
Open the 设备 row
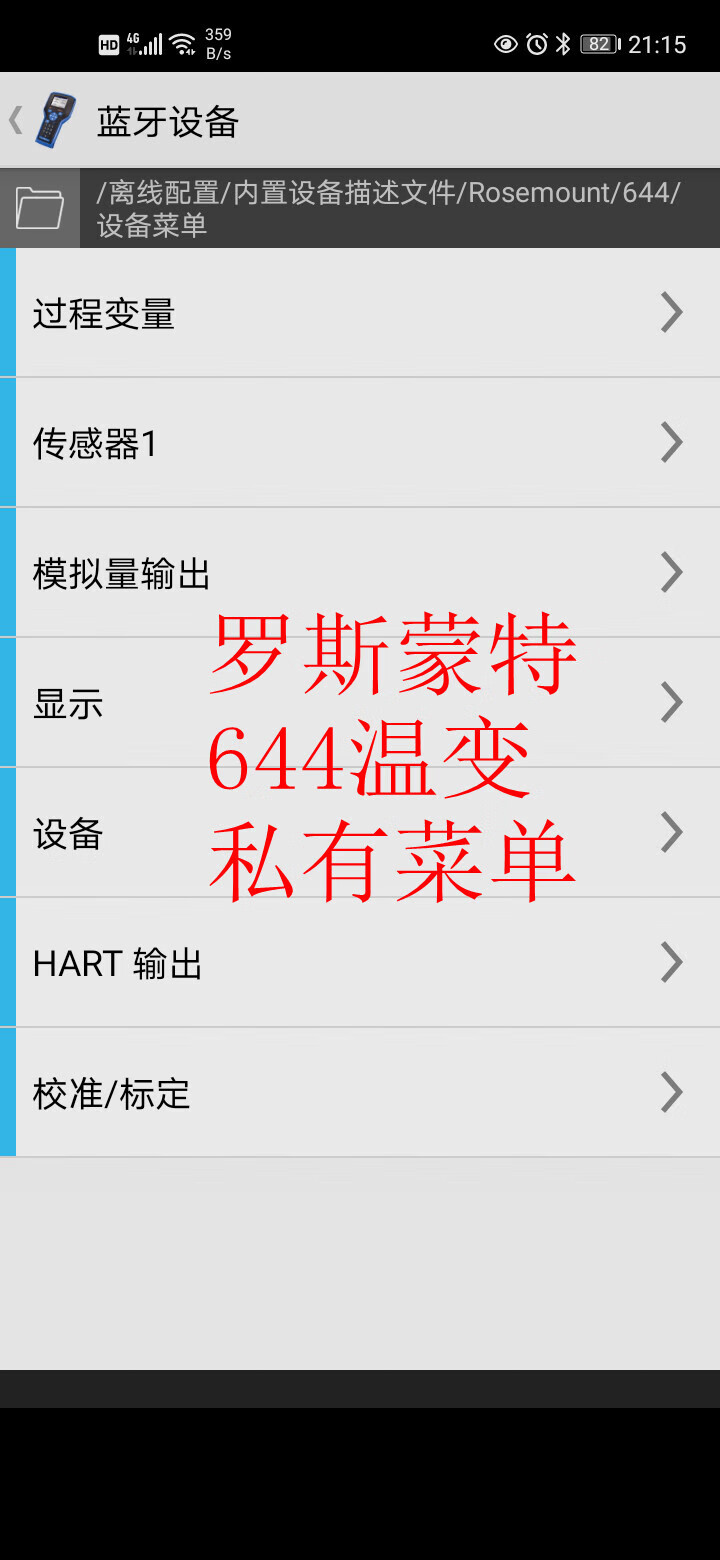pos(360,833)
